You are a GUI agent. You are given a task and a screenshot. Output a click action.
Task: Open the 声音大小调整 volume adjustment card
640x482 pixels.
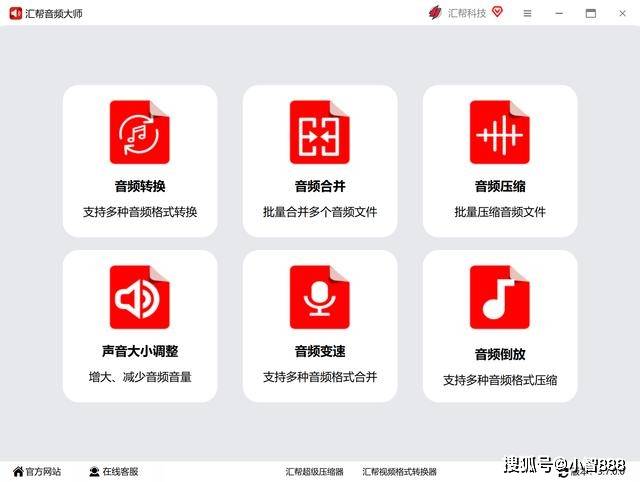click(140, 325)
